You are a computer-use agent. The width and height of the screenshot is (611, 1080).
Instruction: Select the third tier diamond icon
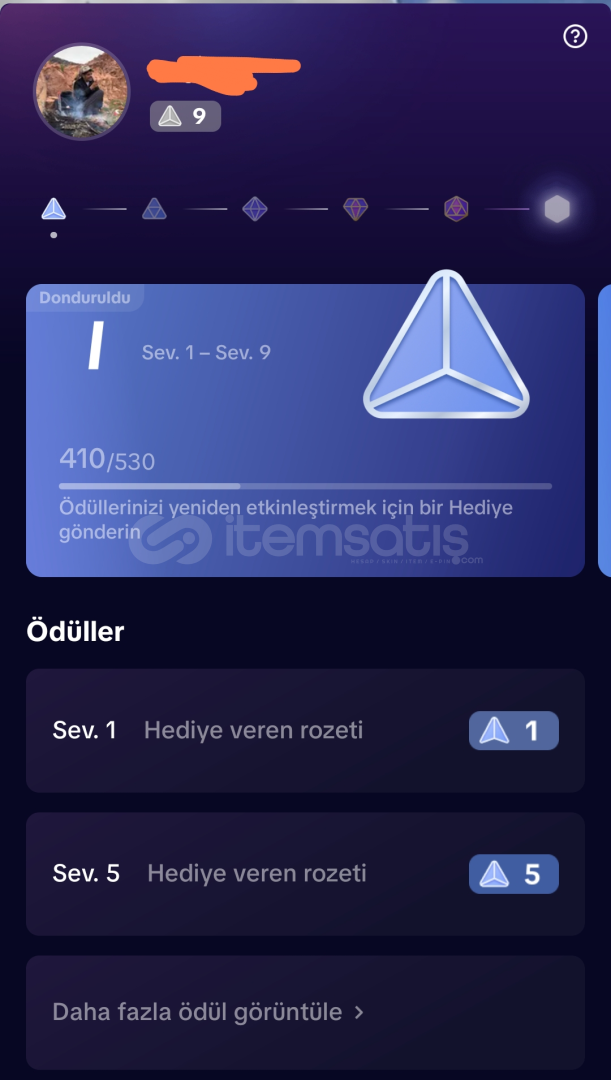pos(255,209)
